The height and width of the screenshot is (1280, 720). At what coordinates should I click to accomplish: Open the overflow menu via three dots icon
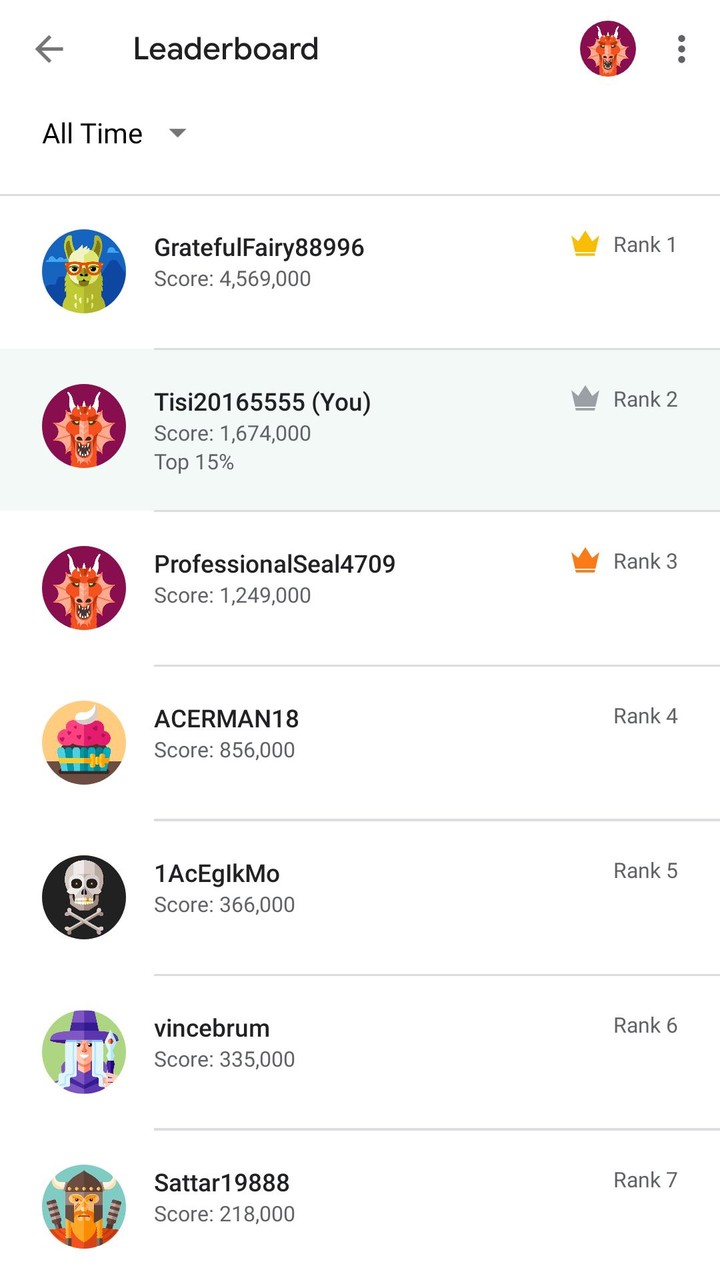point(681,48)
